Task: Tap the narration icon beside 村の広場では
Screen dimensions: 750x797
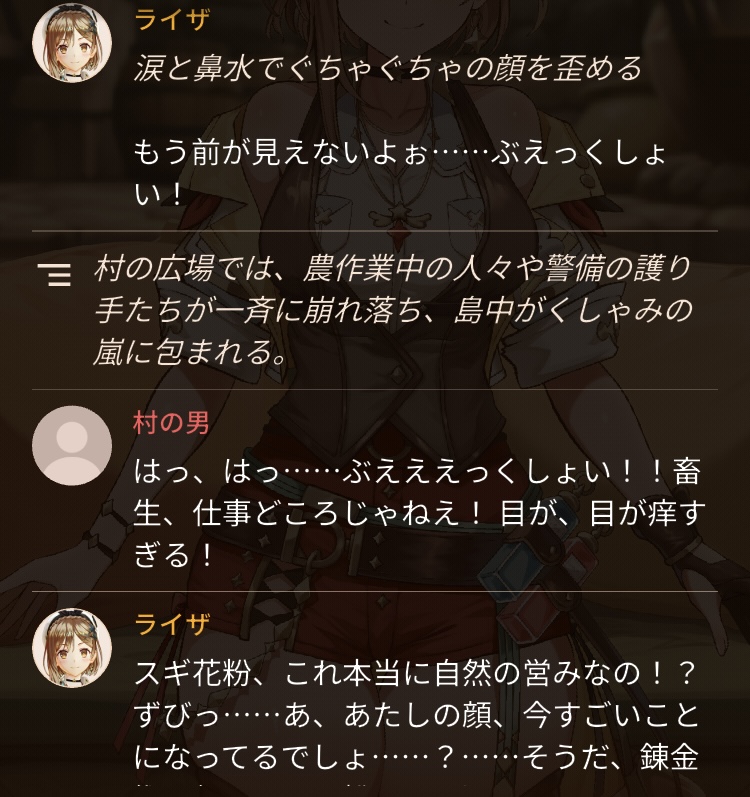Action: pyautogui.click(x=55, y=274)
